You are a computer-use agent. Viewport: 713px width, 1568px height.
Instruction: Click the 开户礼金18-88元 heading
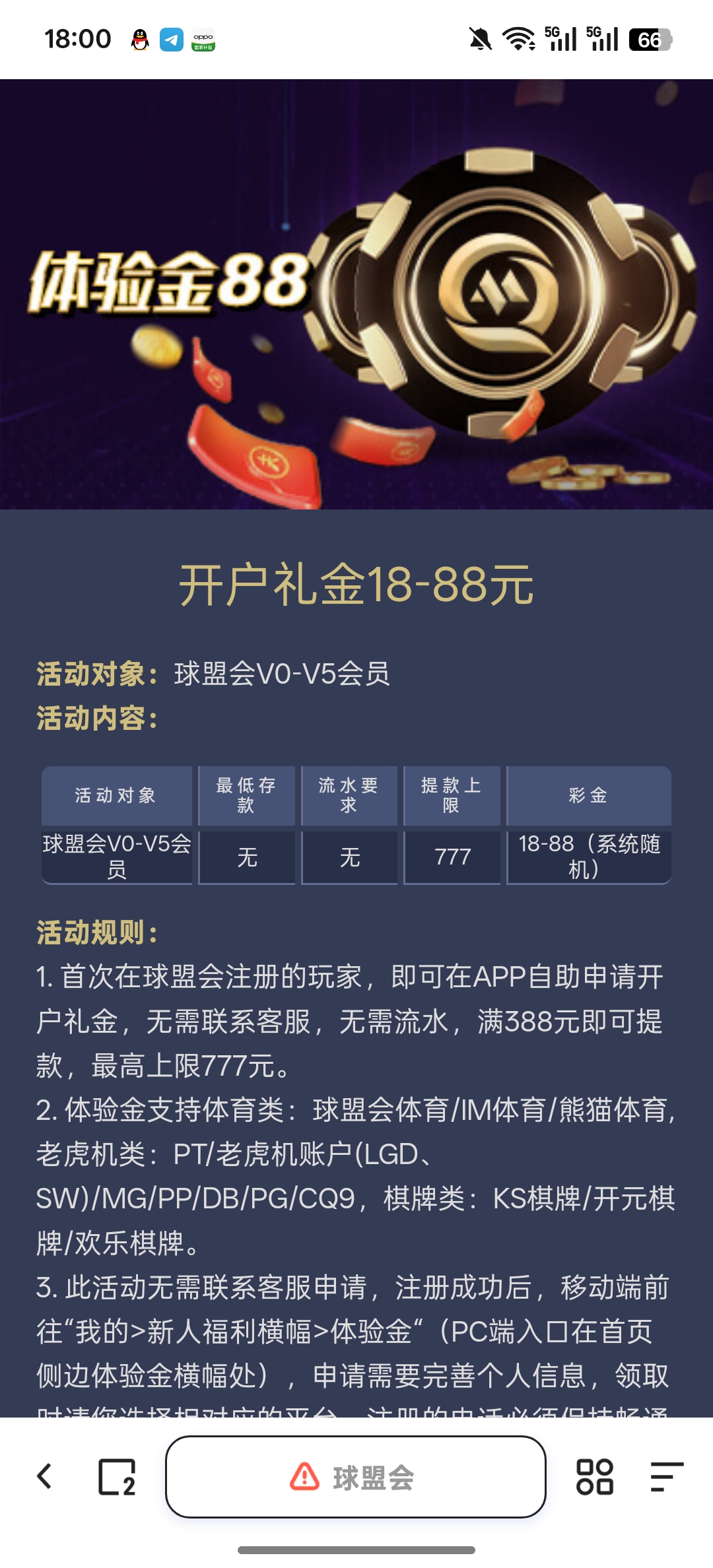(x=356, y=584)
